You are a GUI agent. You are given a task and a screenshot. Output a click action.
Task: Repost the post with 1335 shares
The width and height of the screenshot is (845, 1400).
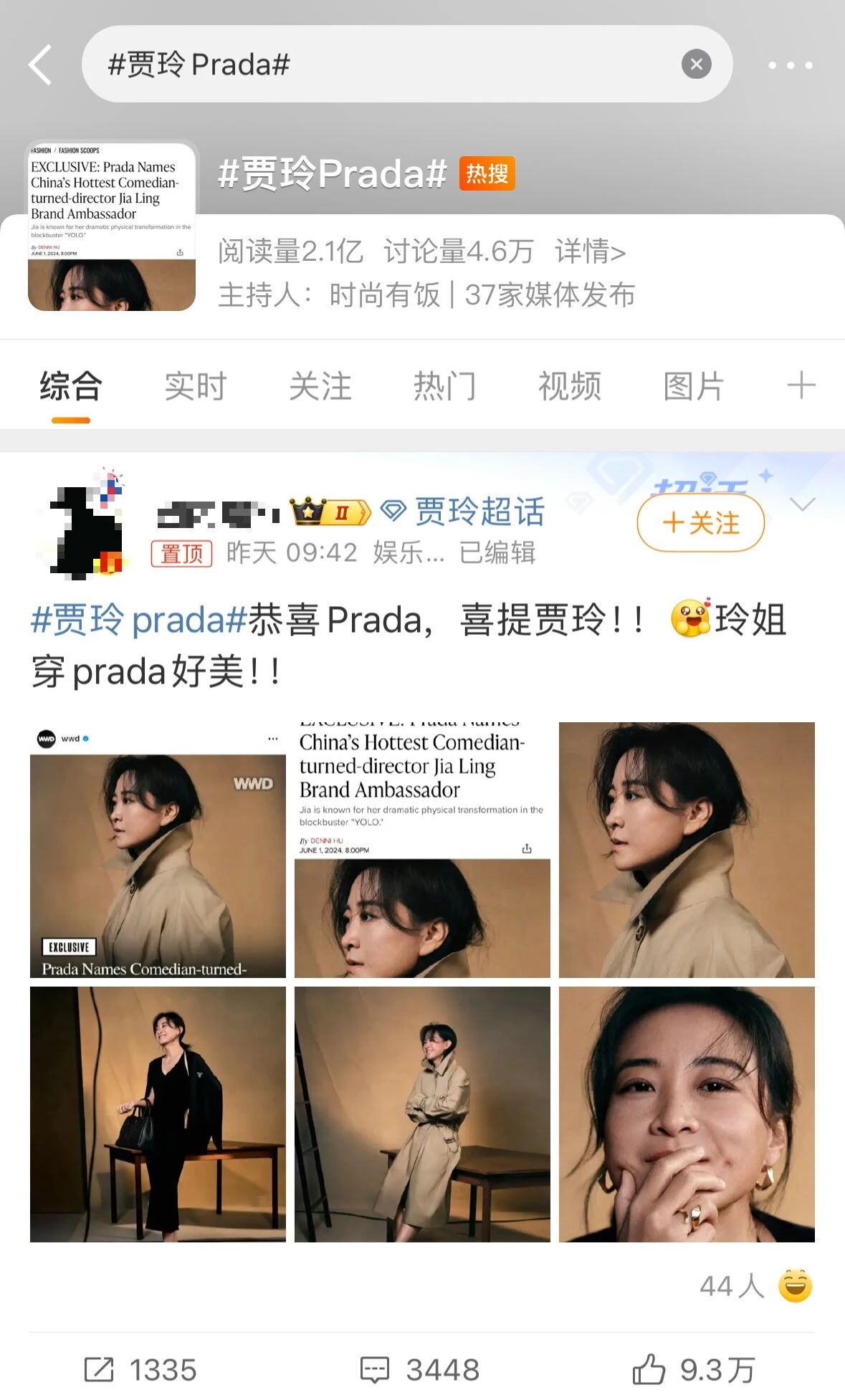tap(140, 1370)
